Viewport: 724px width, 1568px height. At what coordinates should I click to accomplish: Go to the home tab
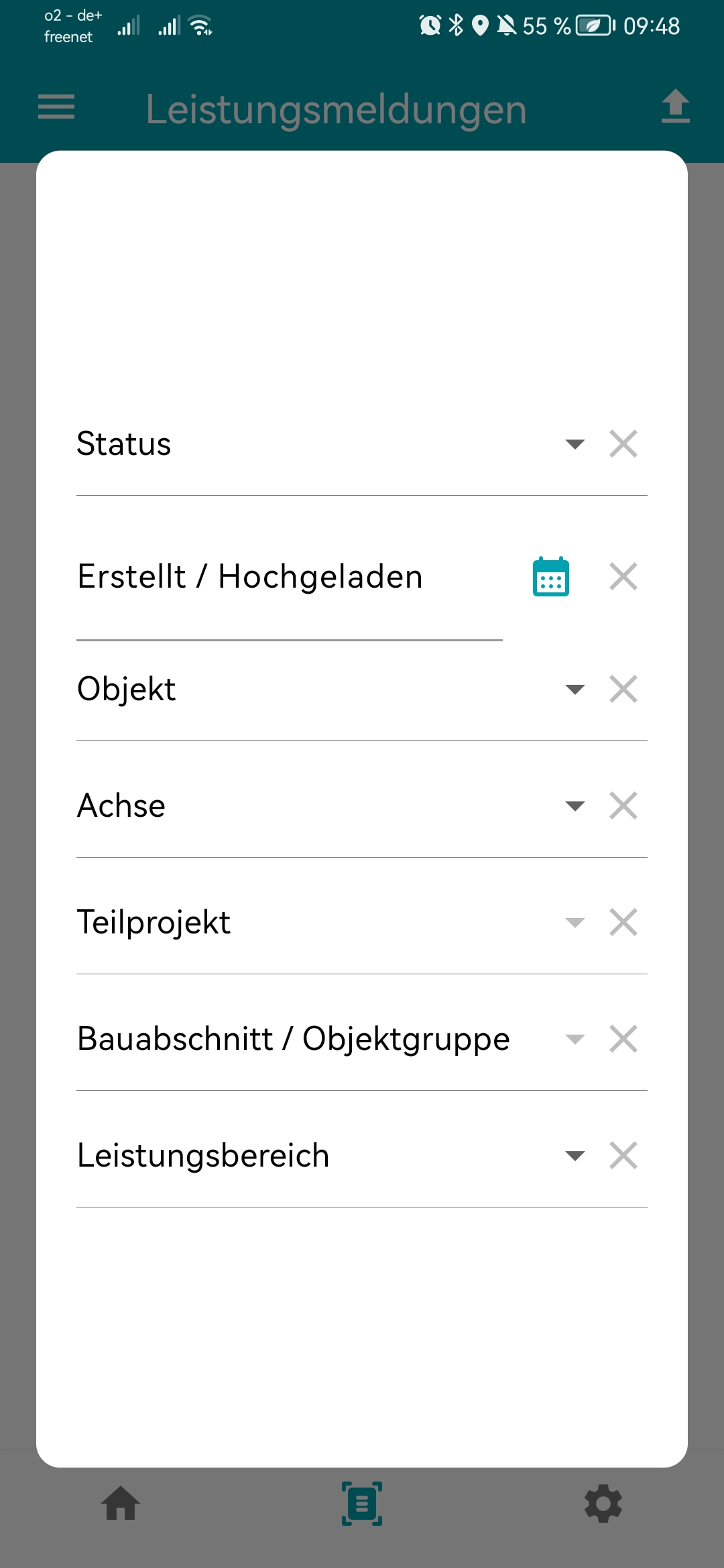(x=121, y=1504)
